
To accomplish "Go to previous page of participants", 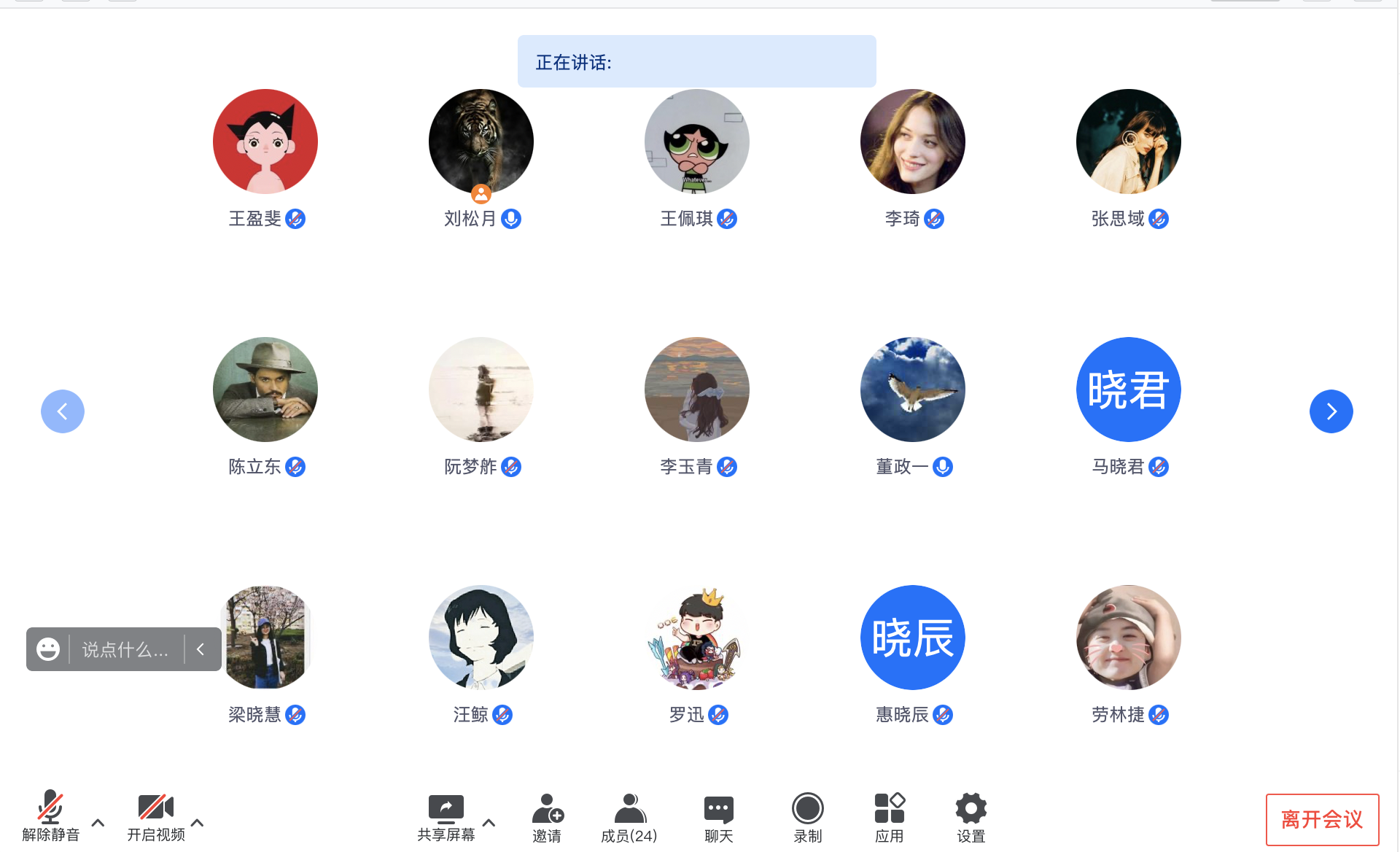I will pyautogui.click(x=63, y=411).
